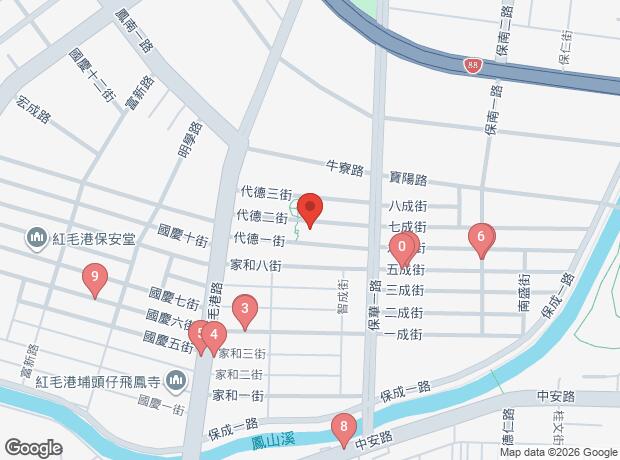Open the 紅毛港保安堂 place icon
620x460 pixels.
(x=38, y=237)
